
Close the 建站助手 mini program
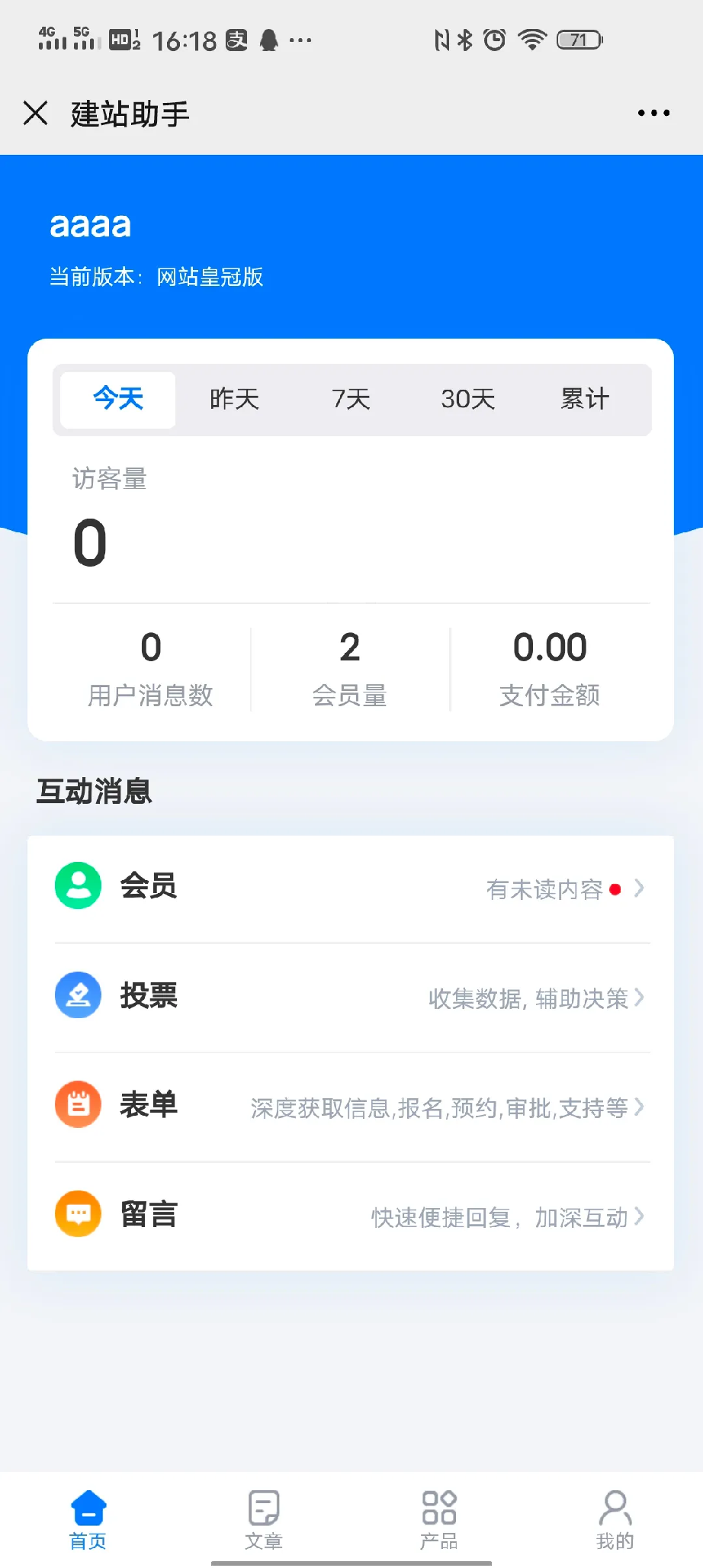point(36,113)
